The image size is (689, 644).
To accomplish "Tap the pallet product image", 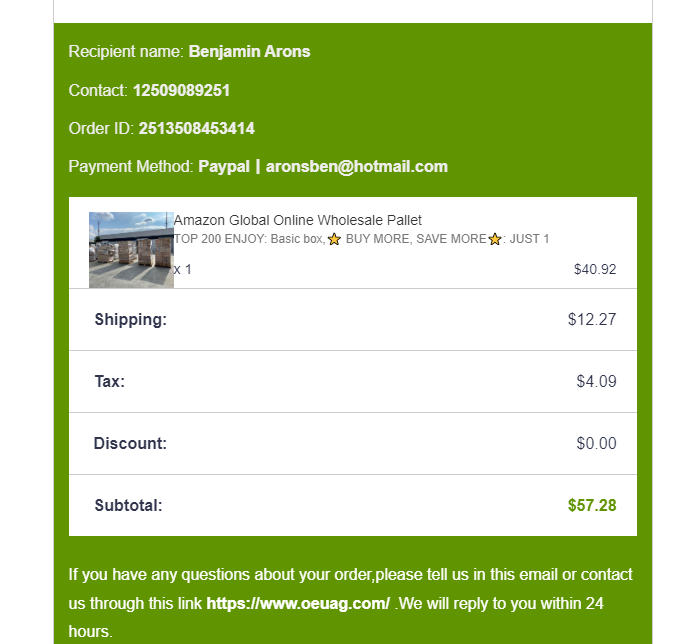I will 130,250.
